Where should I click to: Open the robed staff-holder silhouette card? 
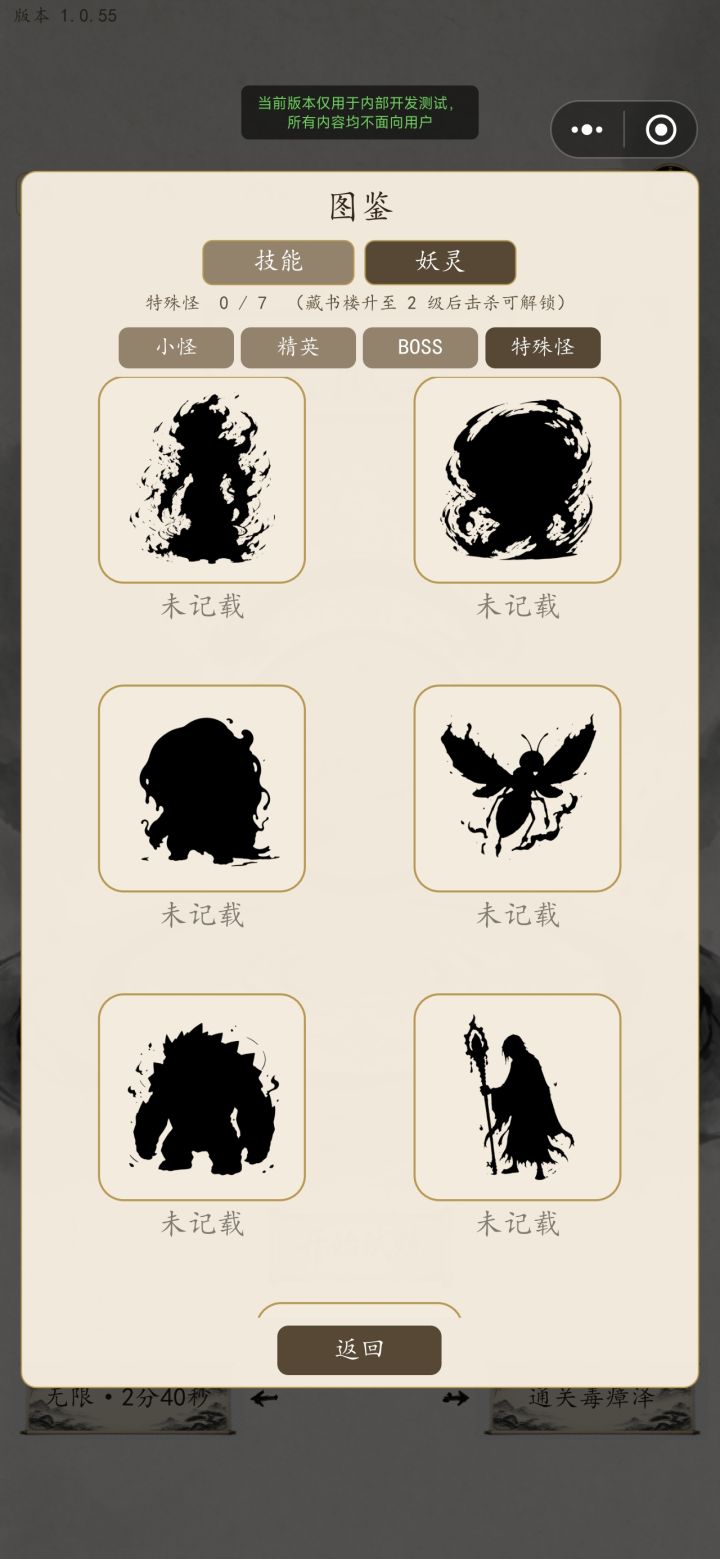coord(517,1097)
